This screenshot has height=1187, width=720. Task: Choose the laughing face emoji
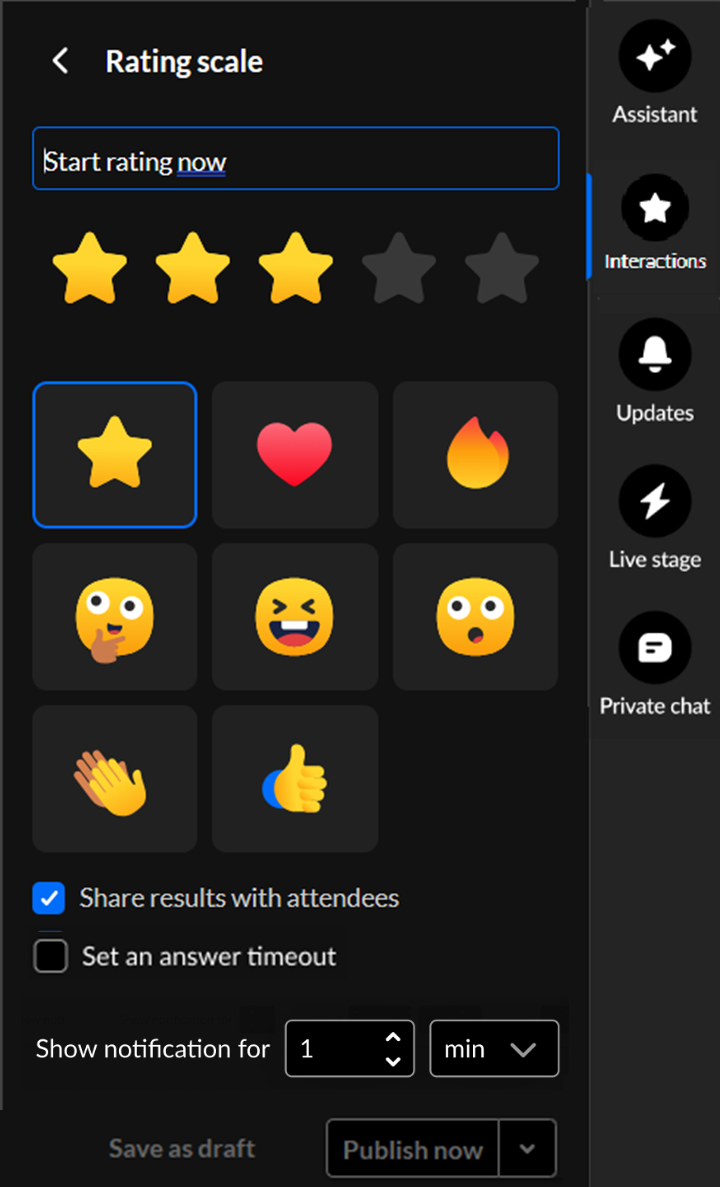(x=294, y=617)
